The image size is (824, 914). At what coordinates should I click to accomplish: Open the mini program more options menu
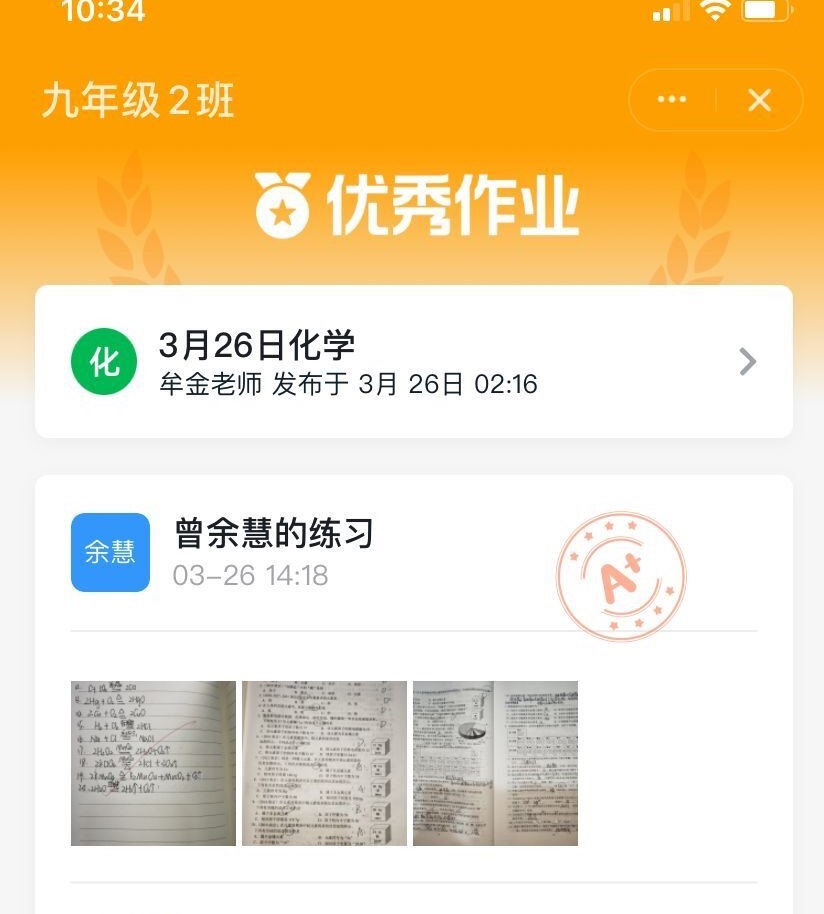click(671, 100)
